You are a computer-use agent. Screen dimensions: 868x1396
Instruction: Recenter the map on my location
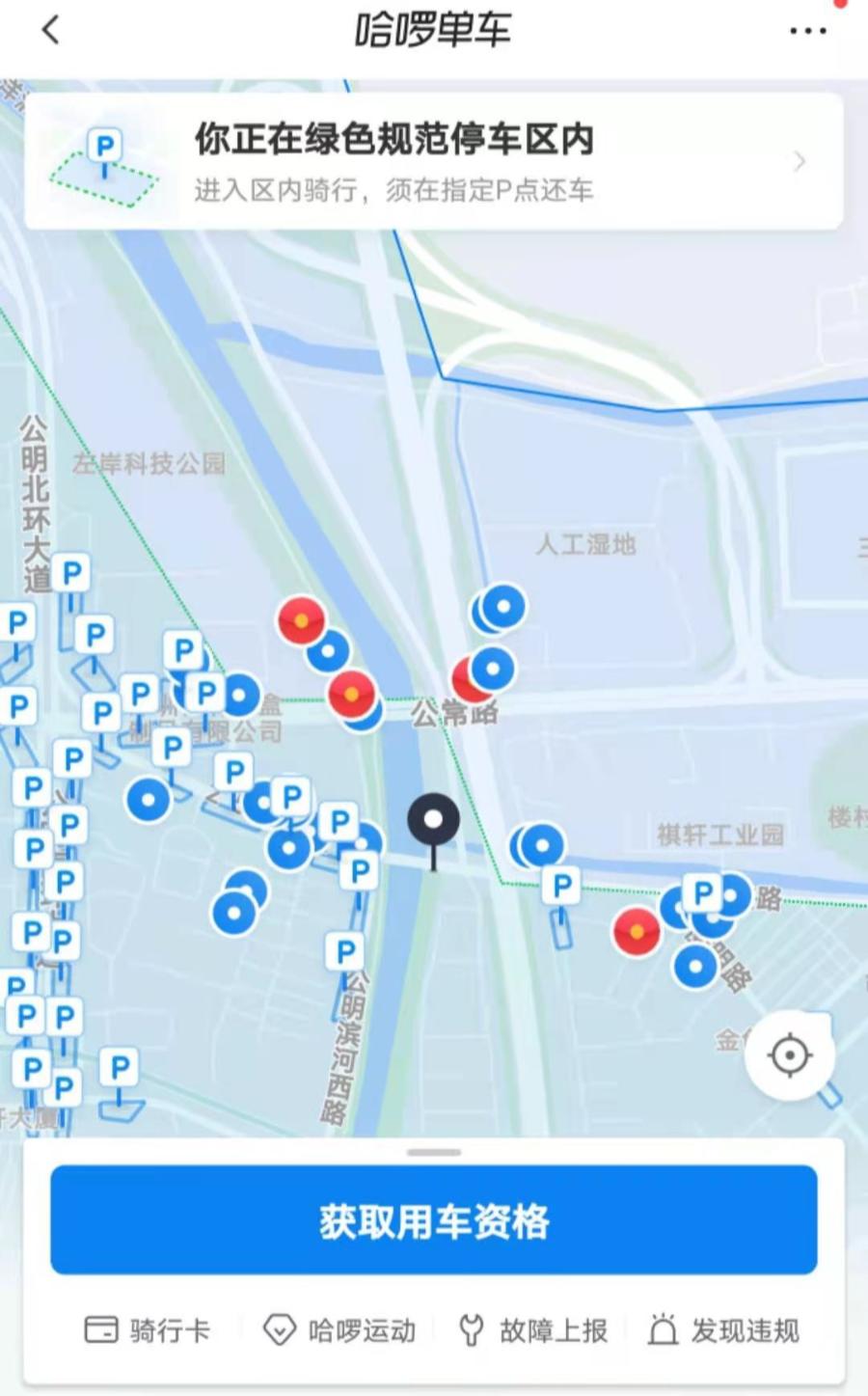coord(789,1054)
